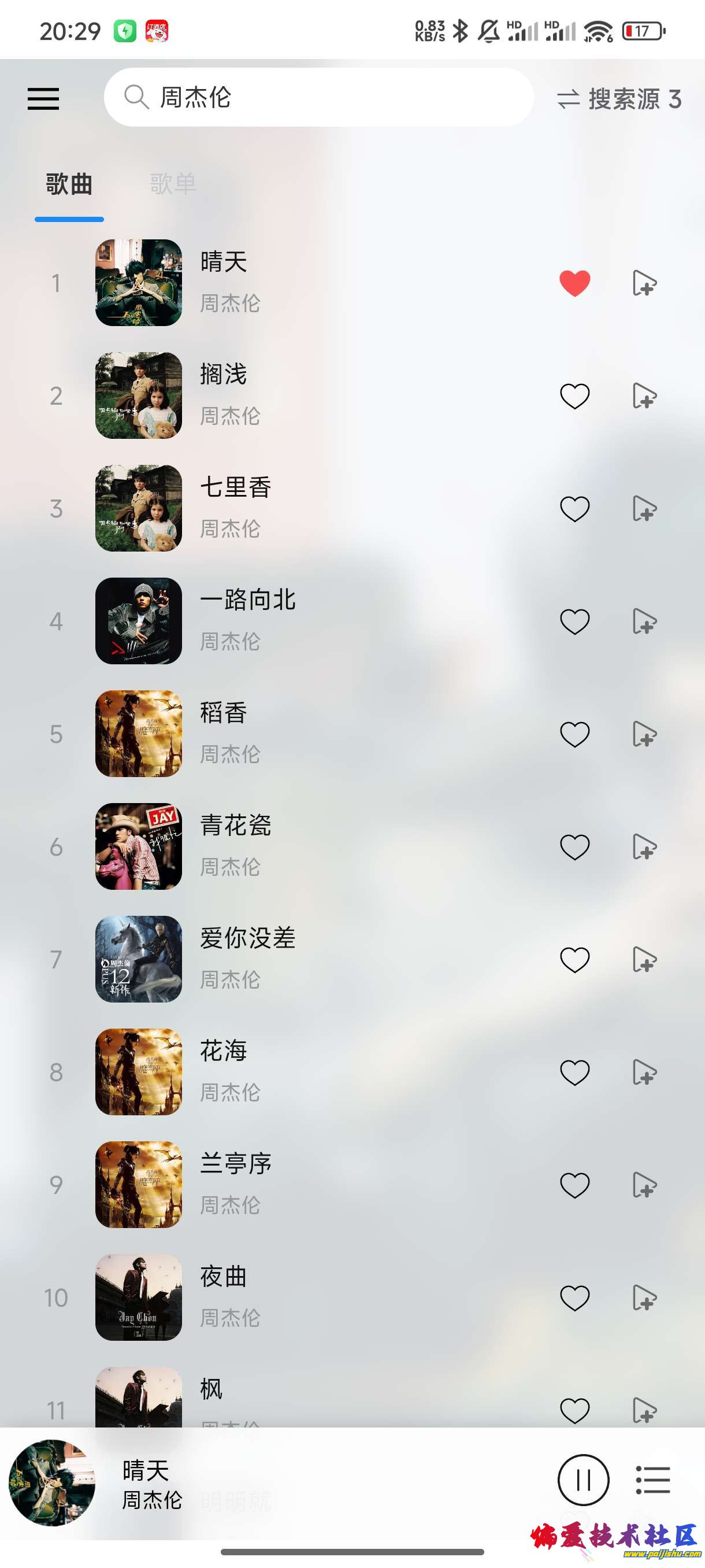Add 七里香 to a playlist

click(x=644, y=509)
